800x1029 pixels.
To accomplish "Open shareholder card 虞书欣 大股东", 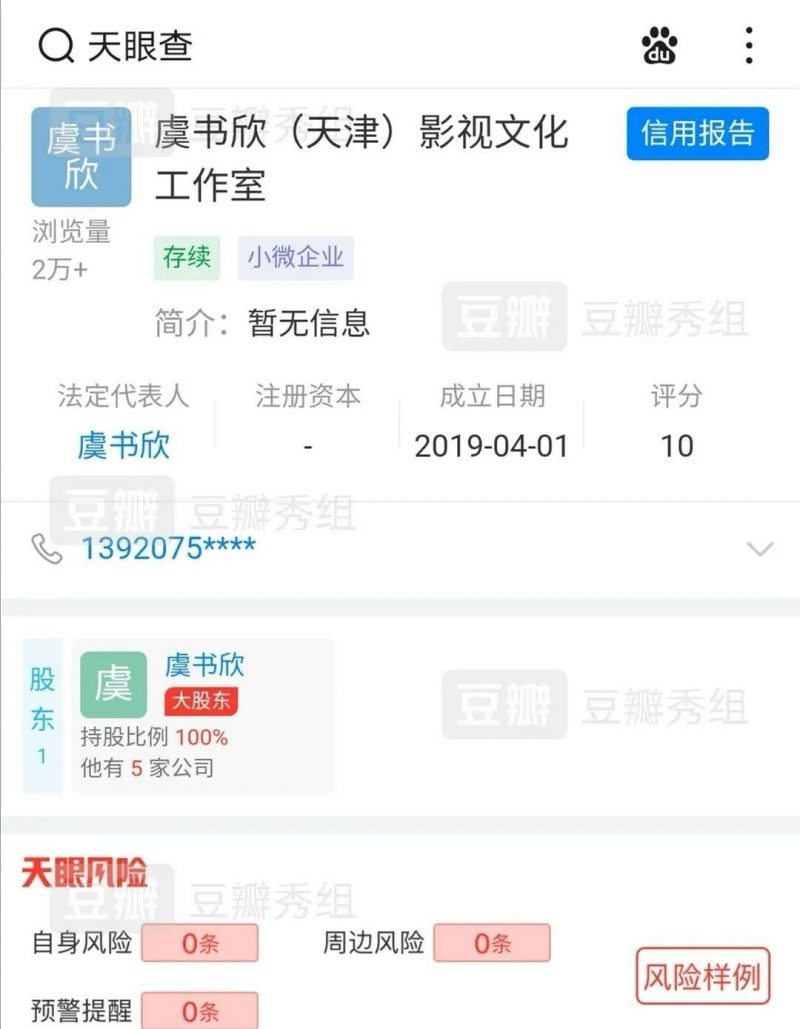I will pos(203,716).
